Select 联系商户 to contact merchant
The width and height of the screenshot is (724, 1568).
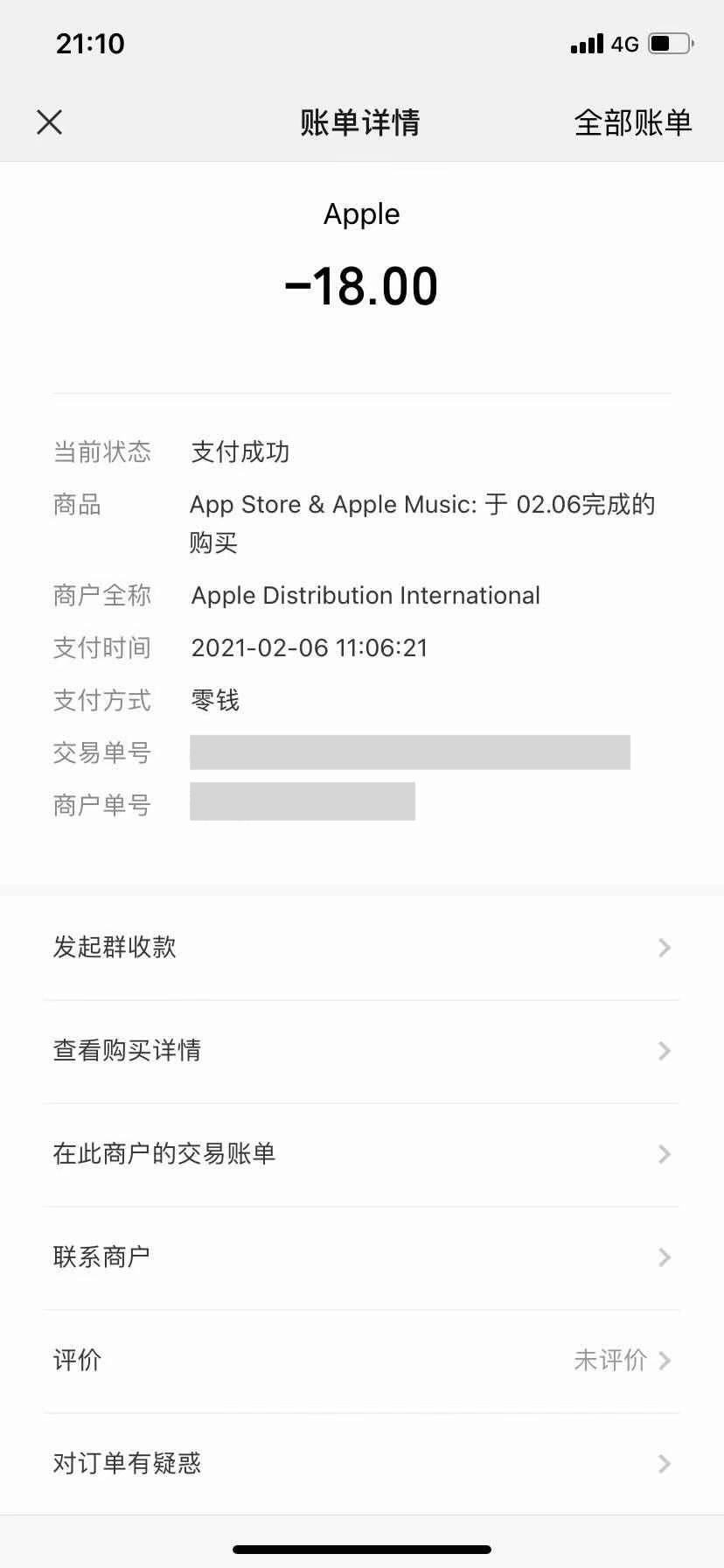coord(362,1257)
